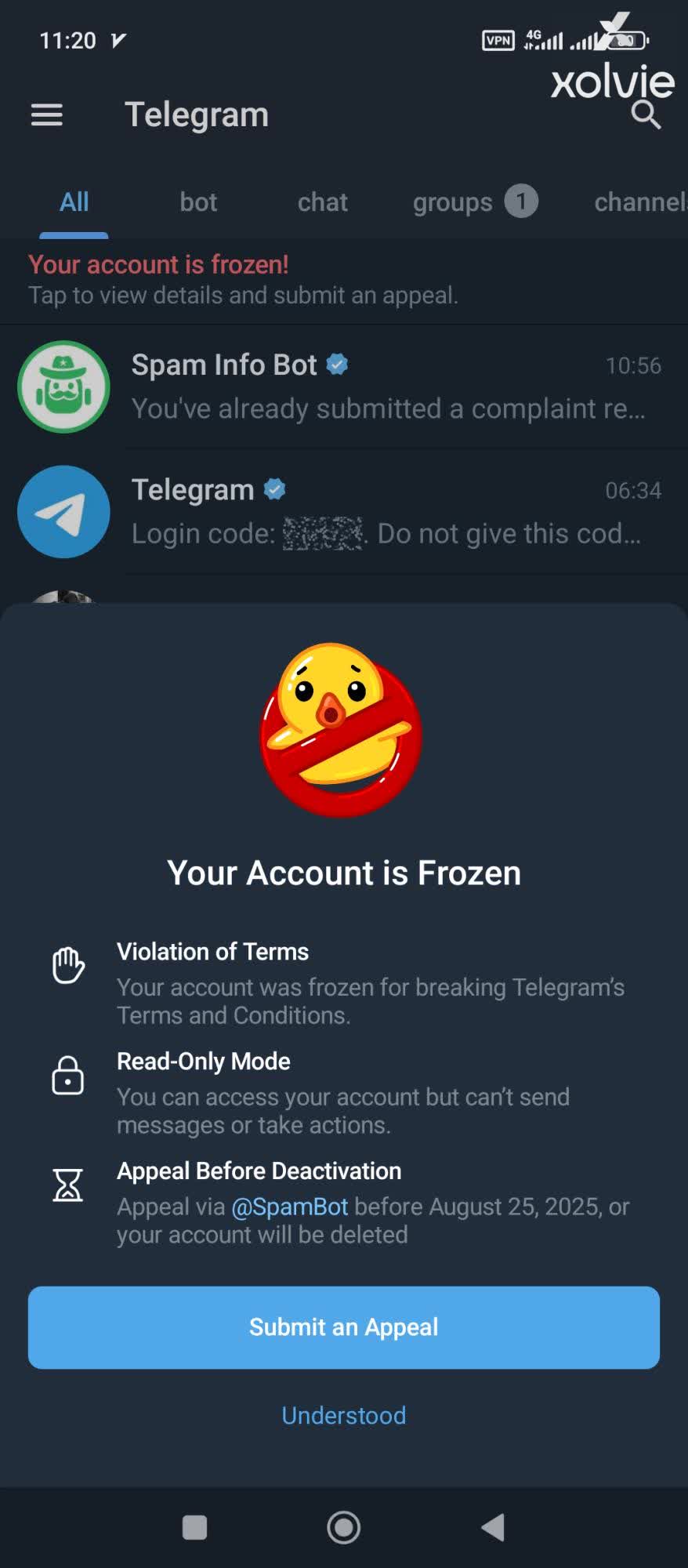This screenshot has height=1568, width=688.
Task: Follow the @SpamBot link
Action: (x=289, y=1207)
